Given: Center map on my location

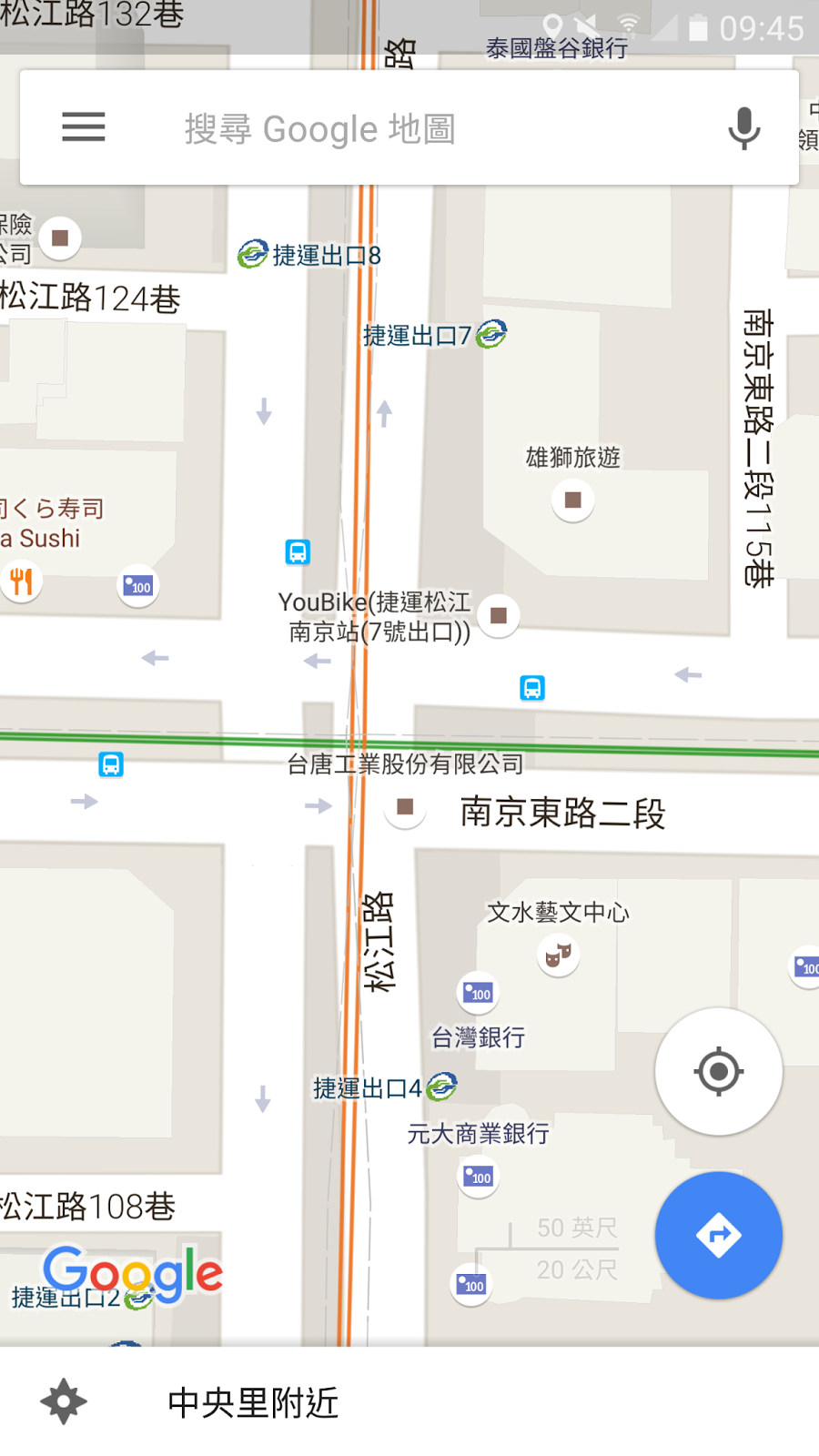Looking at the screenshot, I should (718, 1071).
